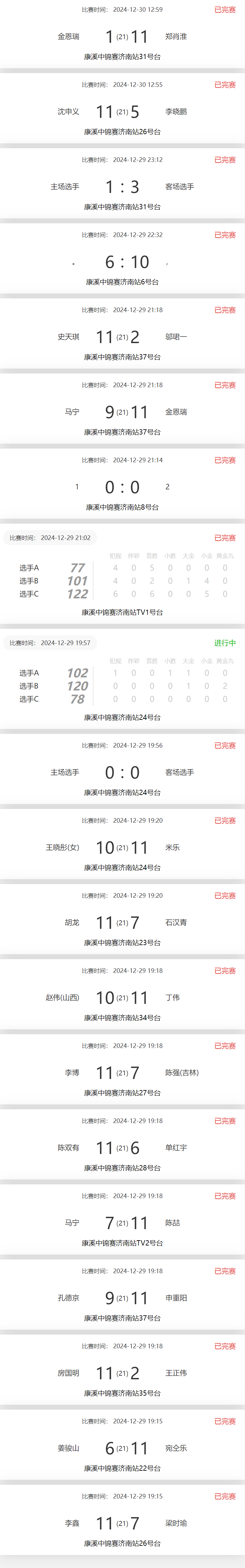Tap the 王晓彤(女) vs 米乐 match
The height and width of the screenshot is (1568, 245).
click(x=122, y=847)
